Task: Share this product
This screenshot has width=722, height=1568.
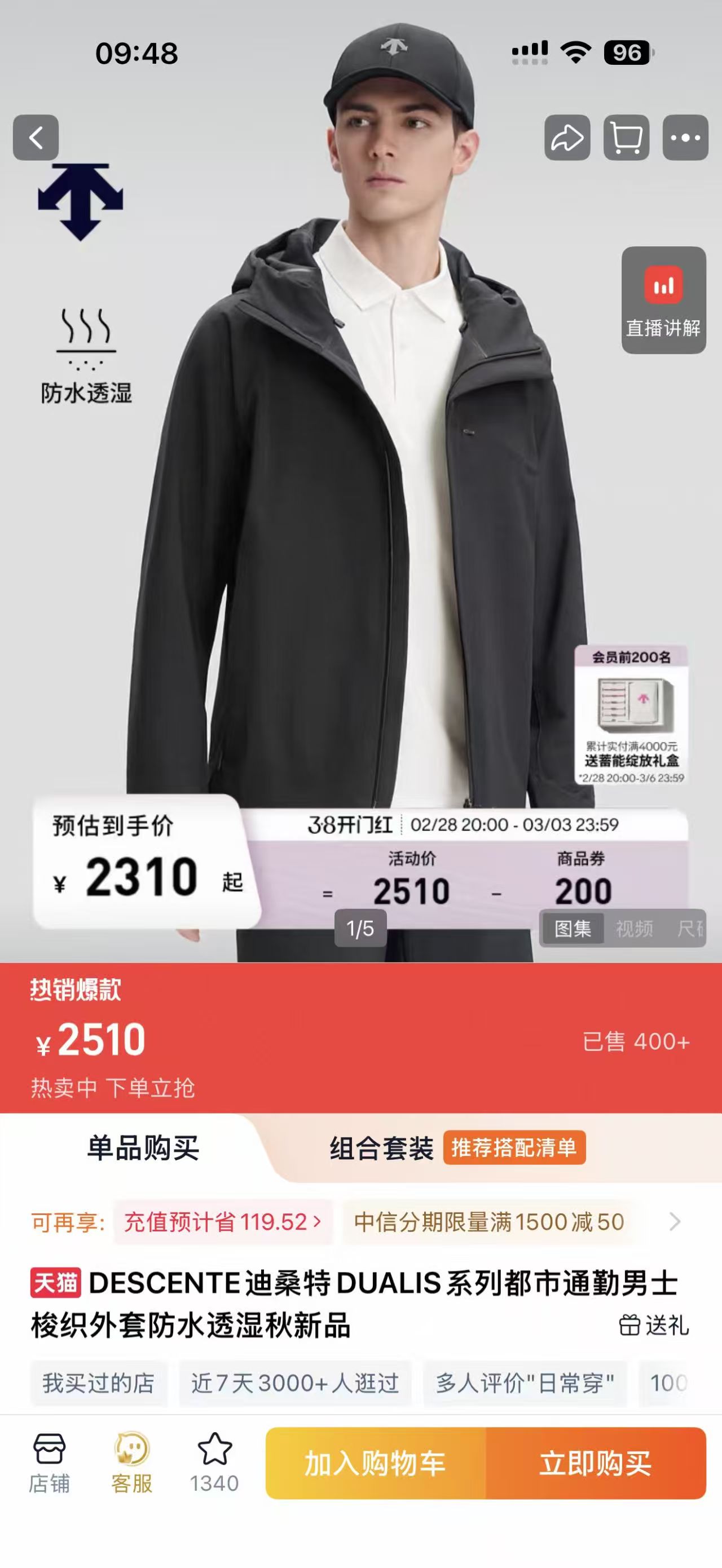Action: [567, 138]
